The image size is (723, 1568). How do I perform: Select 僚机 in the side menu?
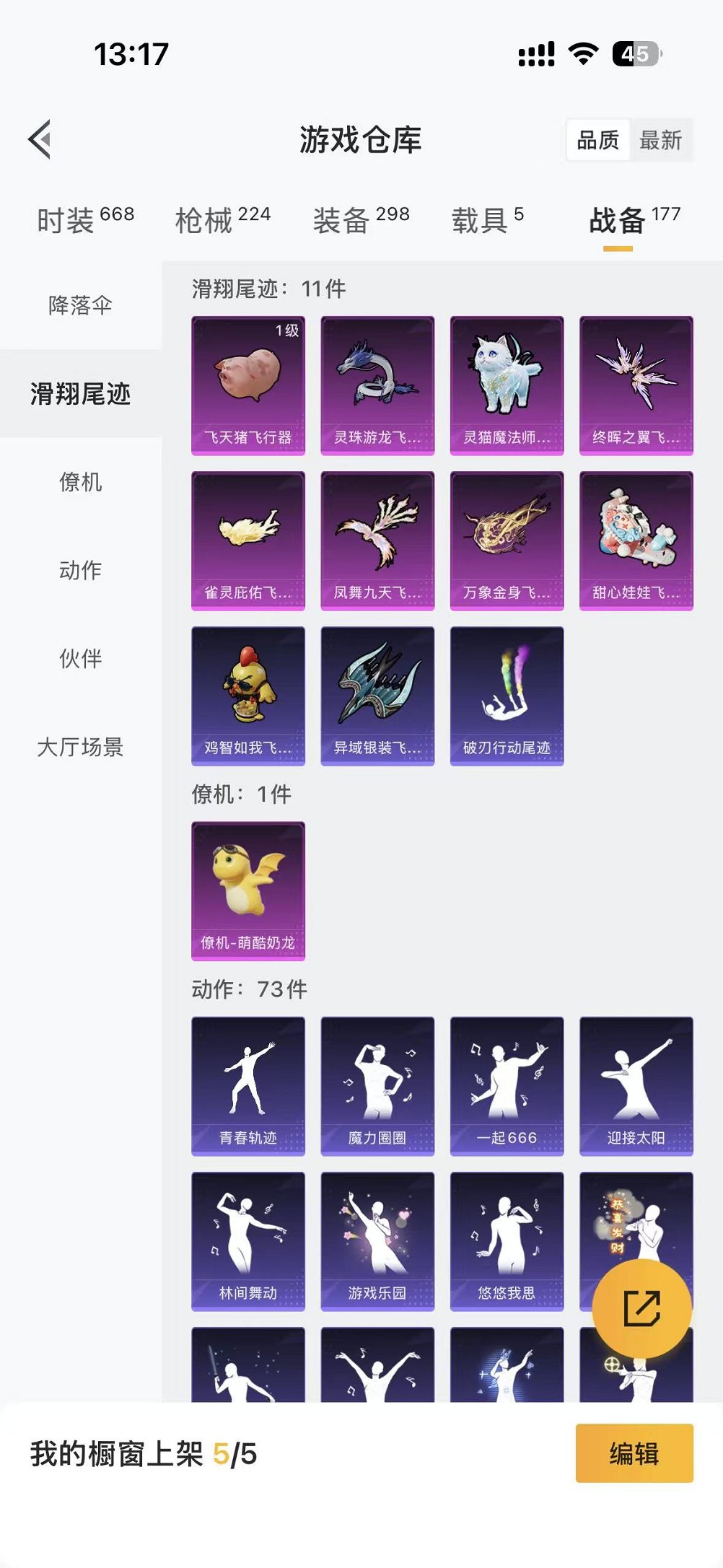(80, 481)
